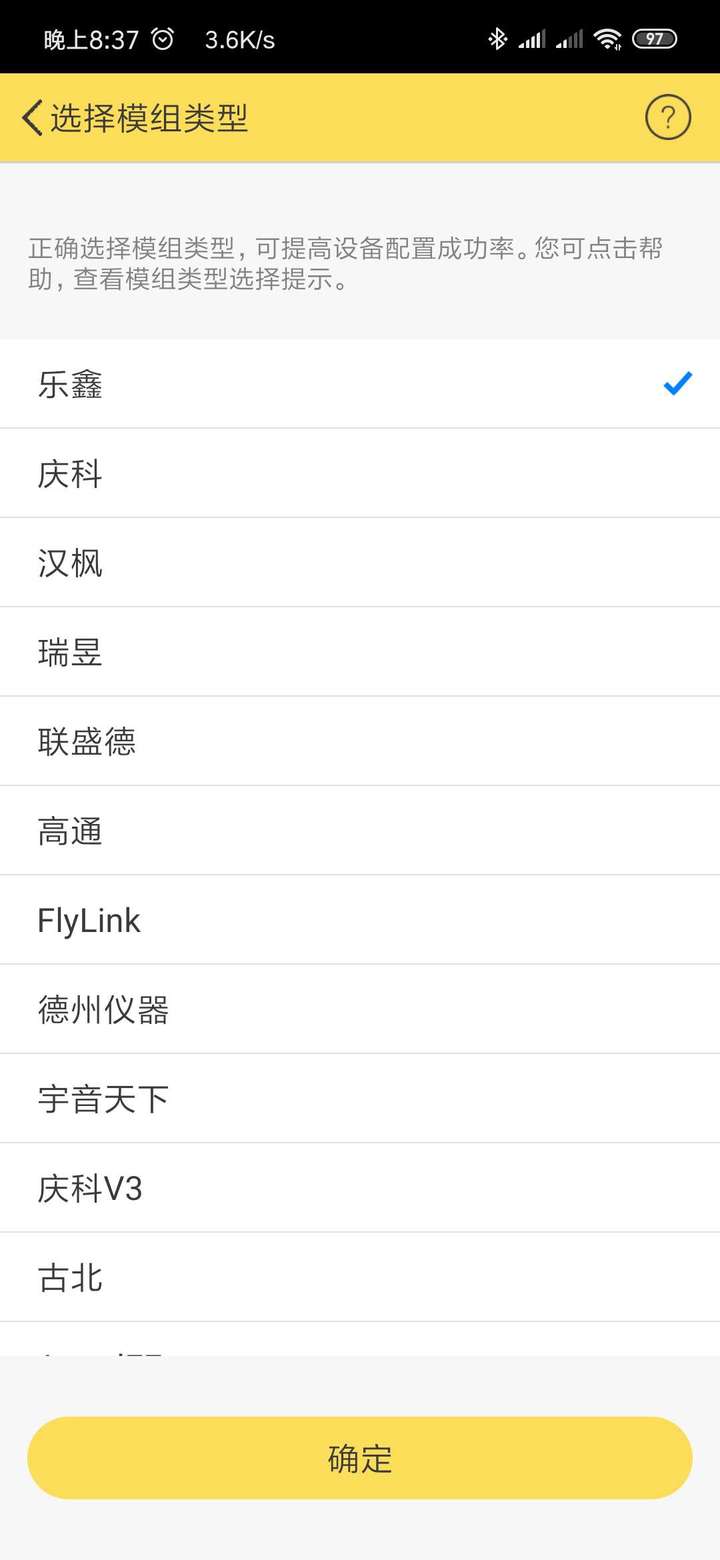Screen dimensions: 720x1560
Task: Choose the 庆科V3 option
Action: pyautogui.click(x=360, y=1188)
